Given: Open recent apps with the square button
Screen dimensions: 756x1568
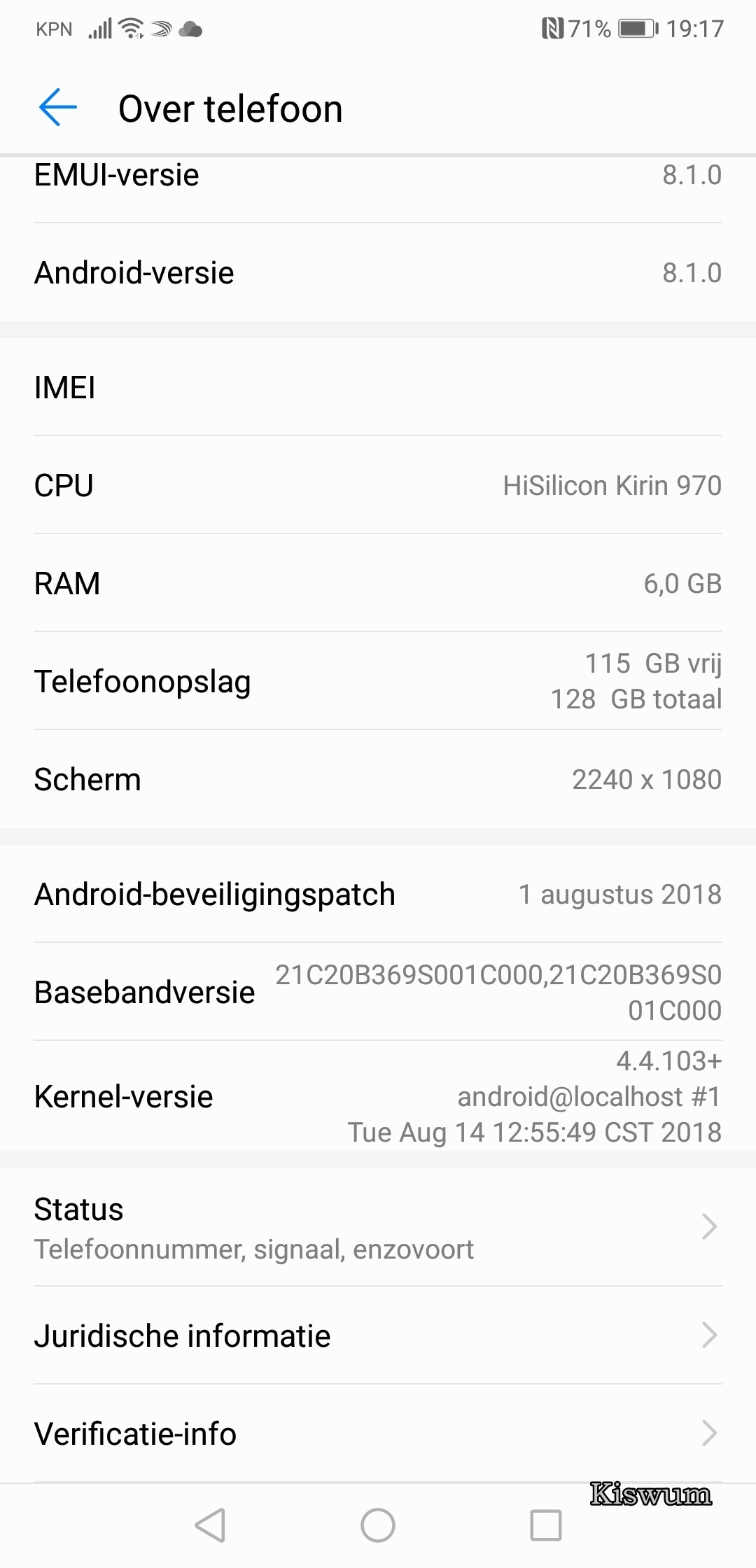Looking at the screenshot, I should (546, 1525).
